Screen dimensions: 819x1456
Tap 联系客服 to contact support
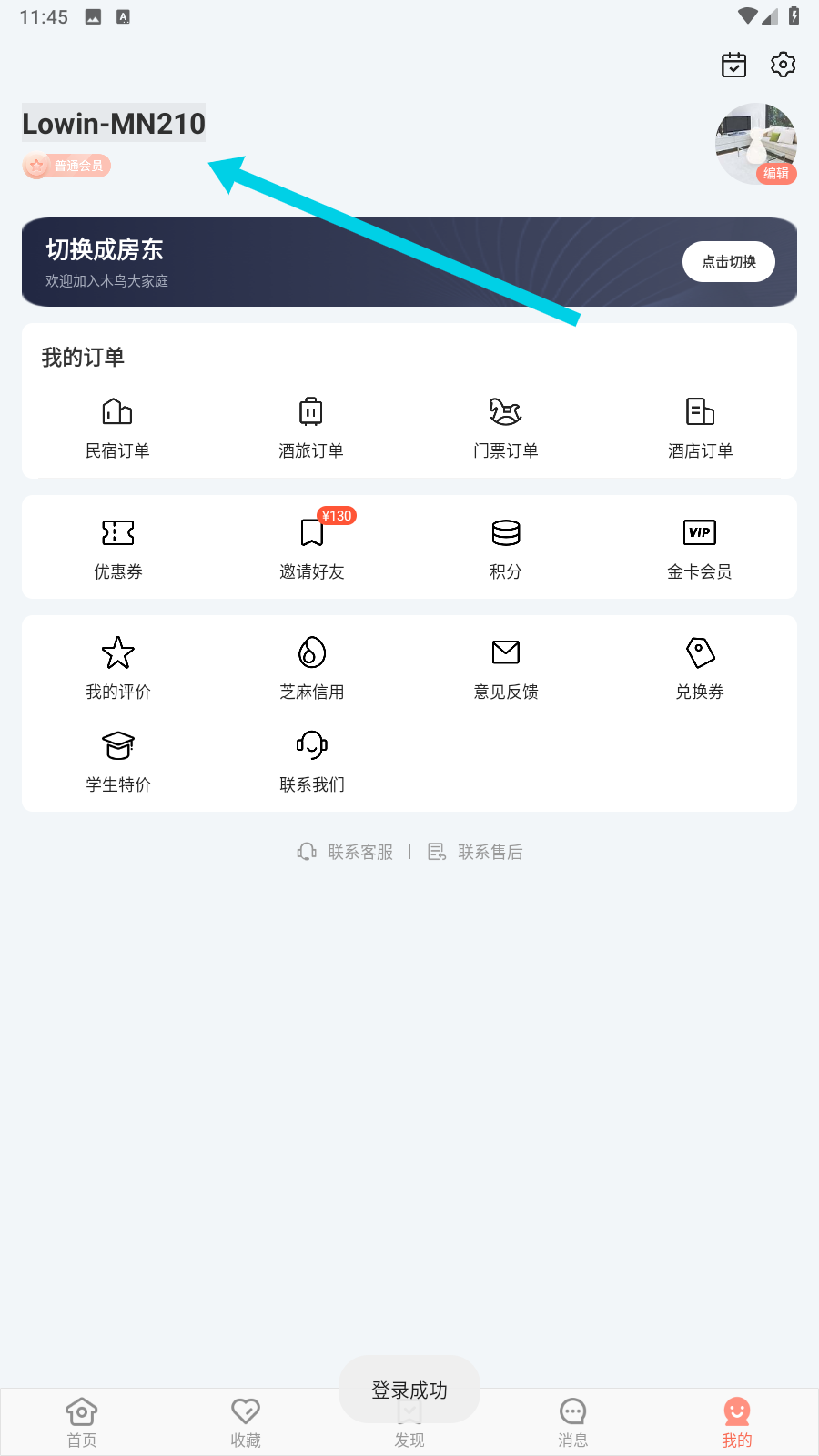pyautogui.click(x=346, y=852)
